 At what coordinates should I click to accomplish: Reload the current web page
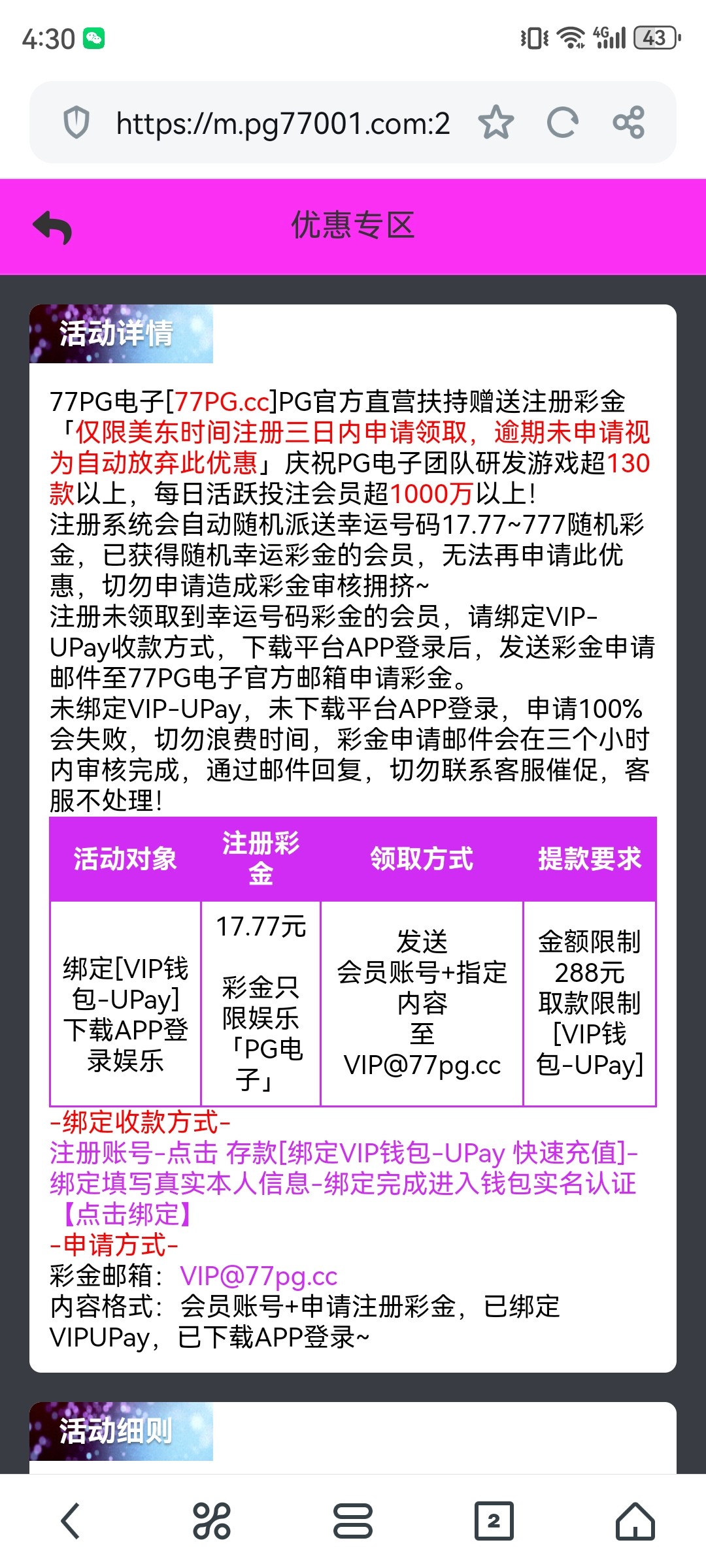pyautogui.click(x=562, y=122)
